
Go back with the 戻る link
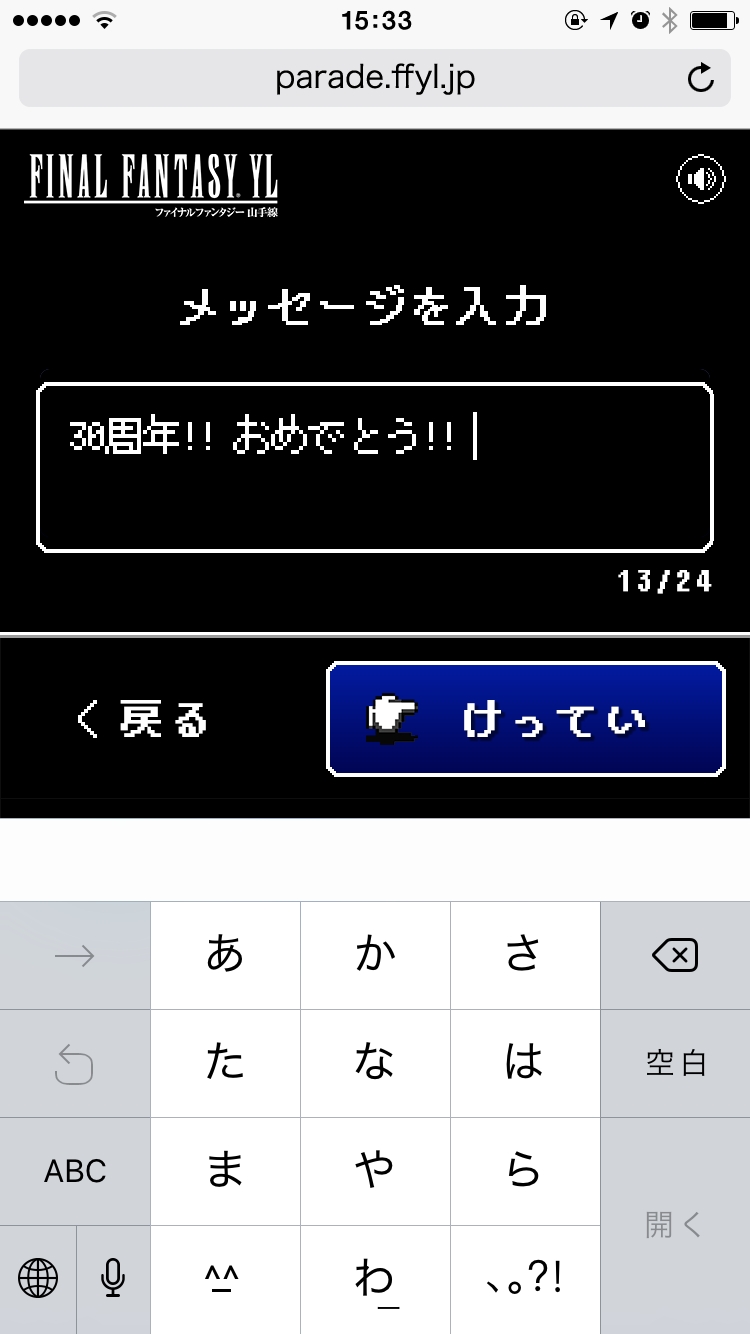point(143,719)
